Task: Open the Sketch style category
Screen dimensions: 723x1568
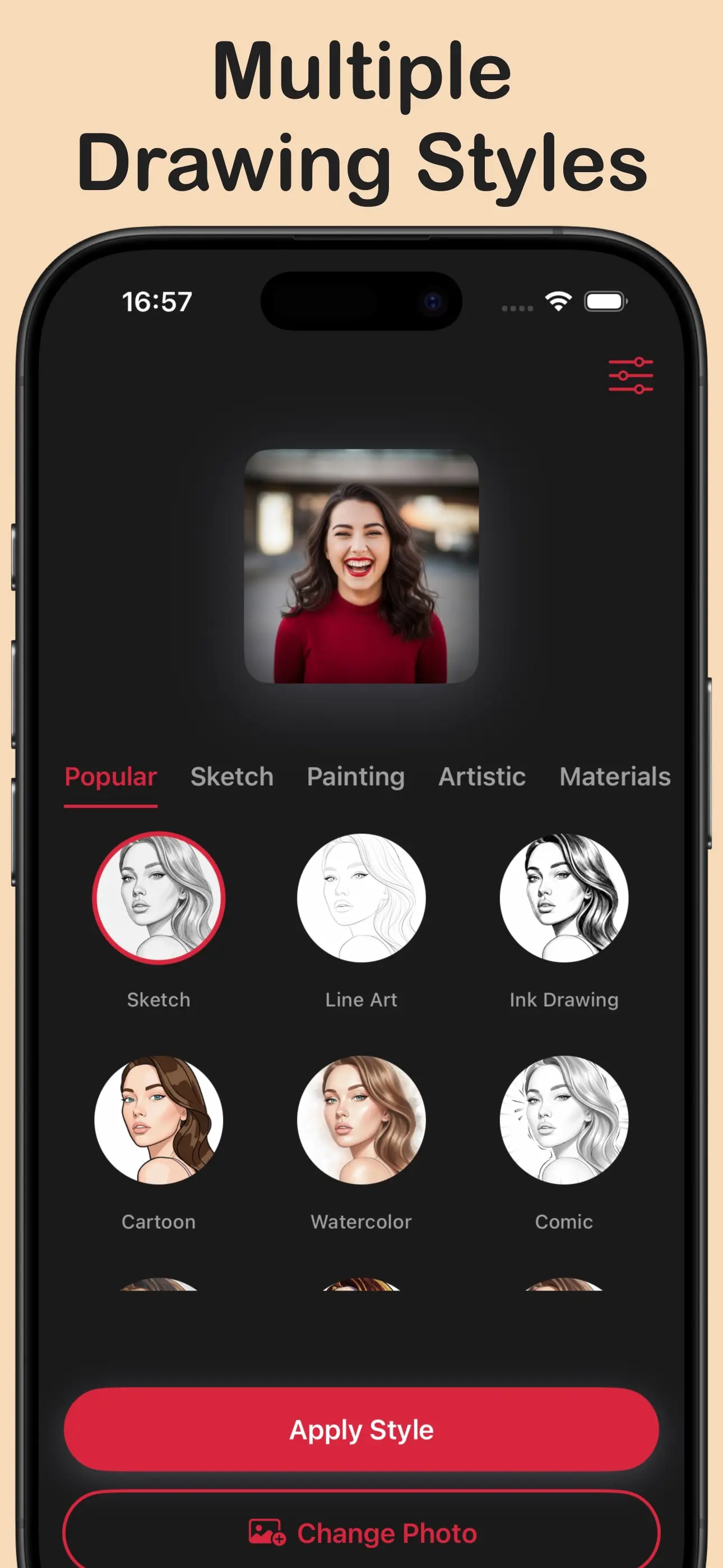Action: coord(232,777)
